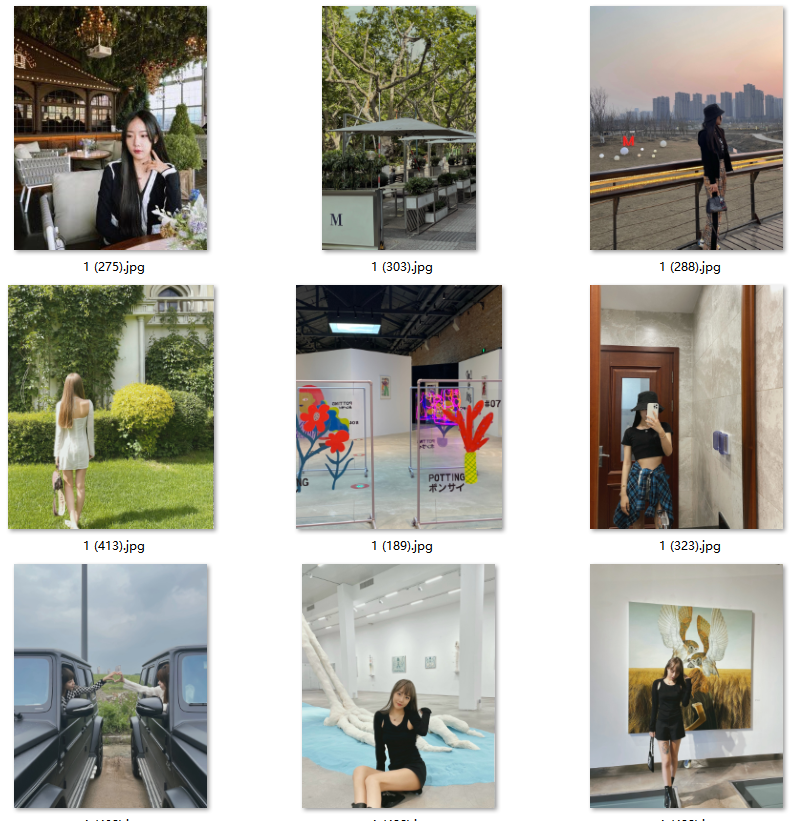Image resolution: width=812 pixels, height=821 pixels.
Task: Open image file 1 (275).jpg
Action: [x=110, y=128]
